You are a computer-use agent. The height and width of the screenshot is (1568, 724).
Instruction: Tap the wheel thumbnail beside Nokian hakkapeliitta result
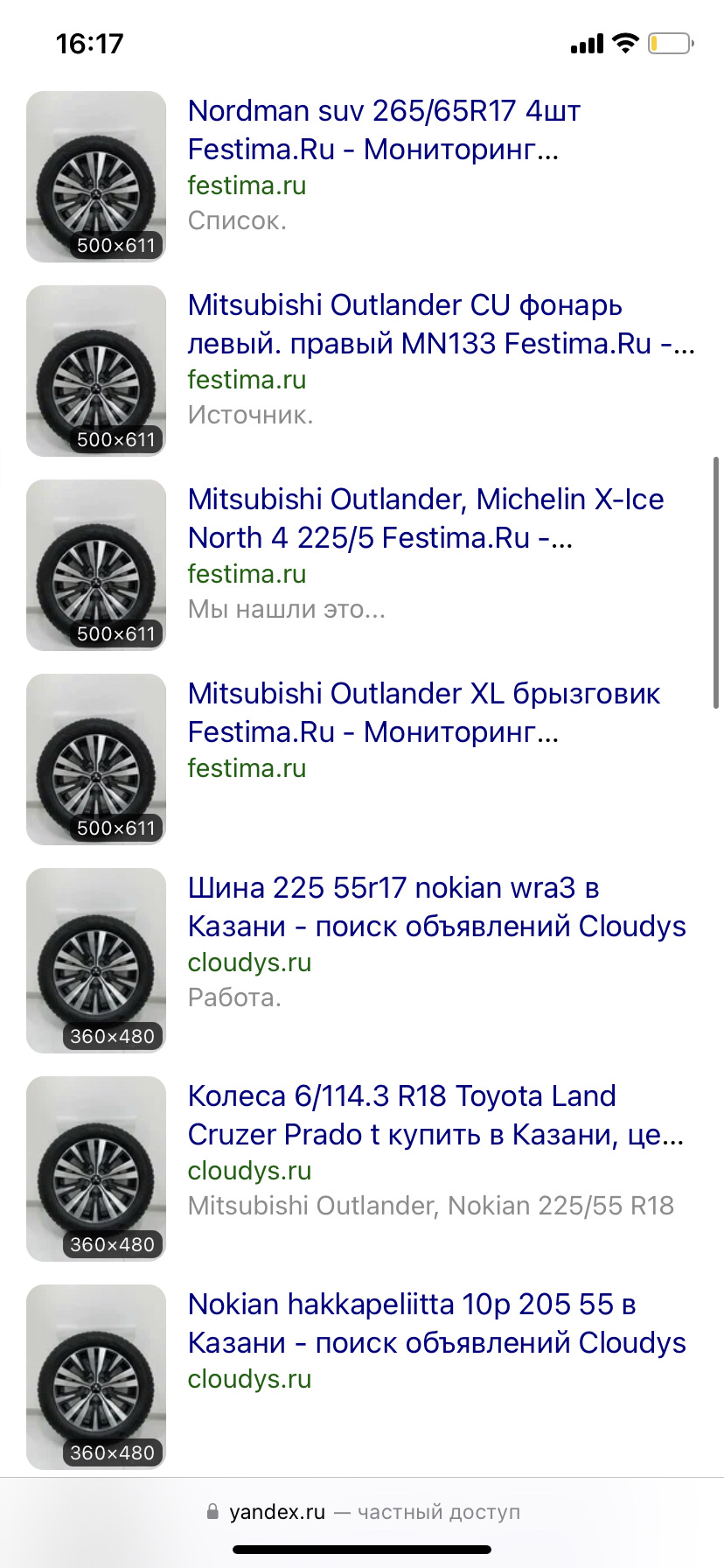point(96,1377)
